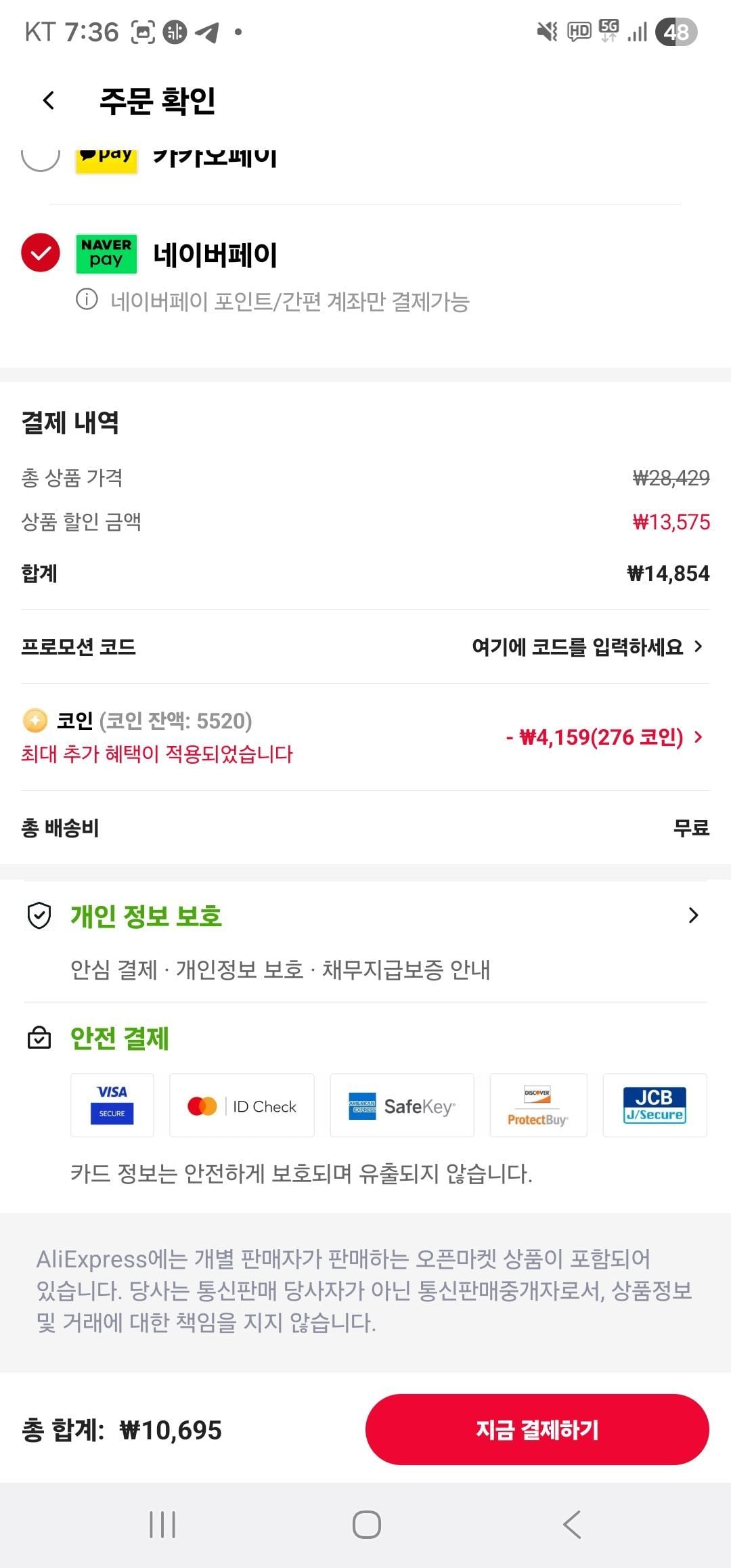Open 개인 정보 보호 details

click(x=365, y=941)
